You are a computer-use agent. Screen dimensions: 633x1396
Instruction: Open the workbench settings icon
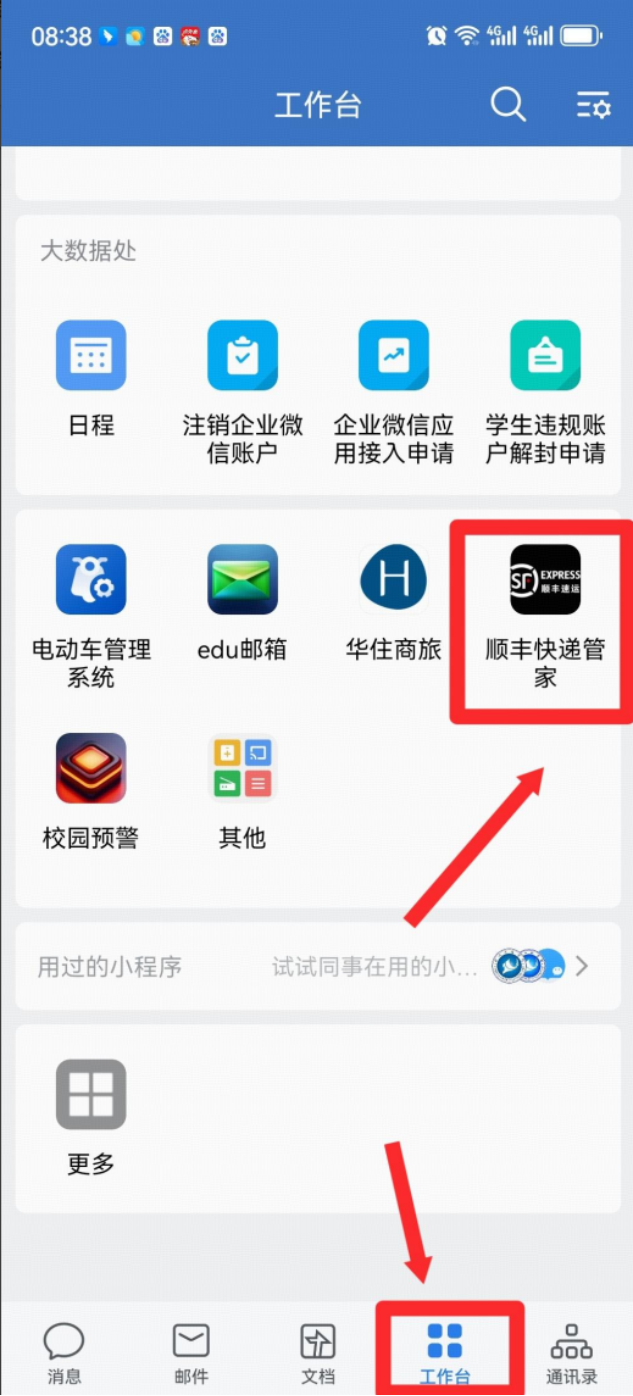[x=593, y=105]
